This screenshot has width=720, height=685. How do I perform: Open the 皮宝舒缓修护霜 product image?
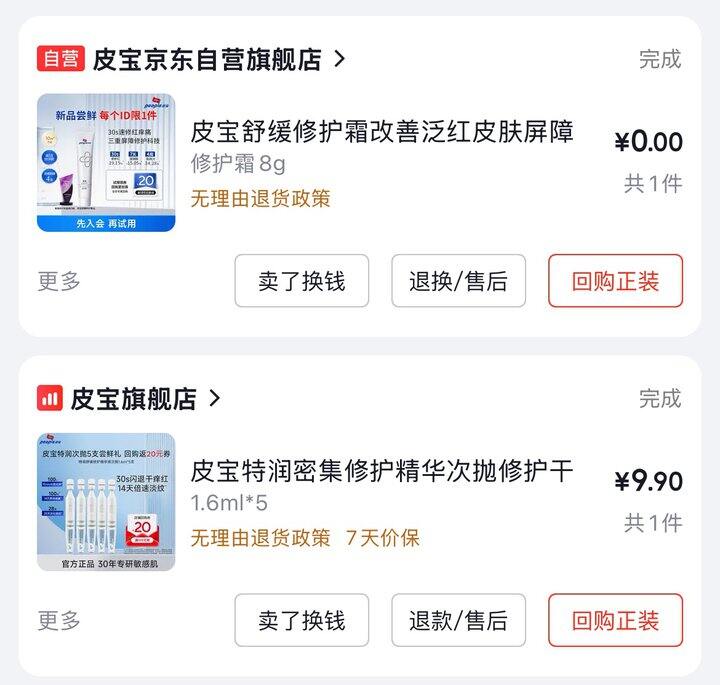(x=106, y=163)
